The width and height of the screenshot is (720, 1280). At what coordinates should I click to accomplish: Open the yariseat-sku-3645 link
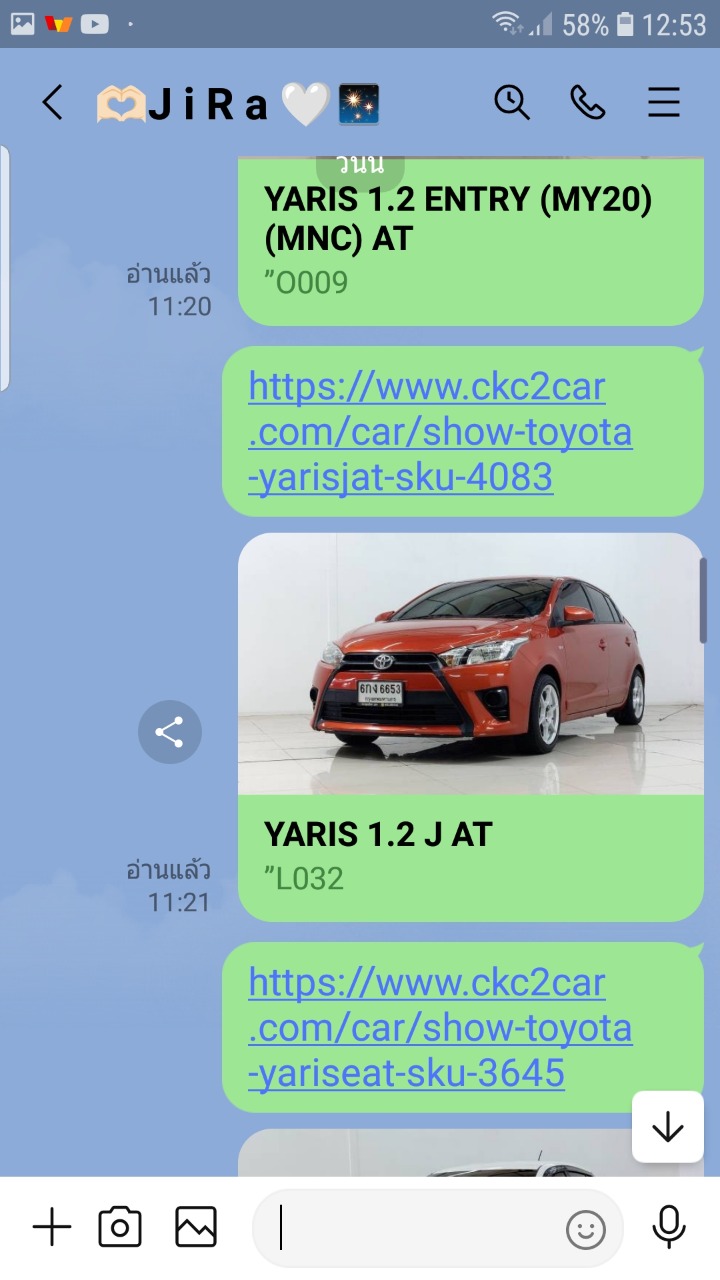click(x=440, y=1027)
